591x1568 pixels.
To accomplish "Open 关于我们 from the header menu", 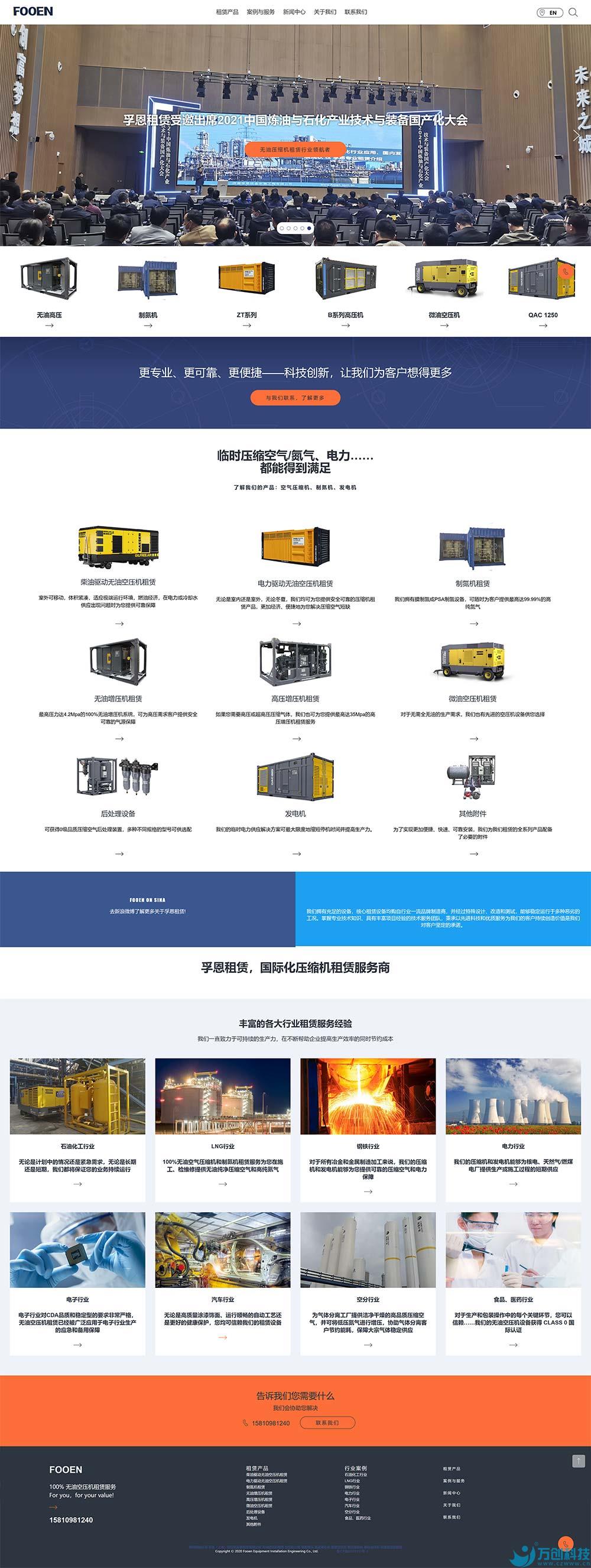I will [x=324, y=12].
